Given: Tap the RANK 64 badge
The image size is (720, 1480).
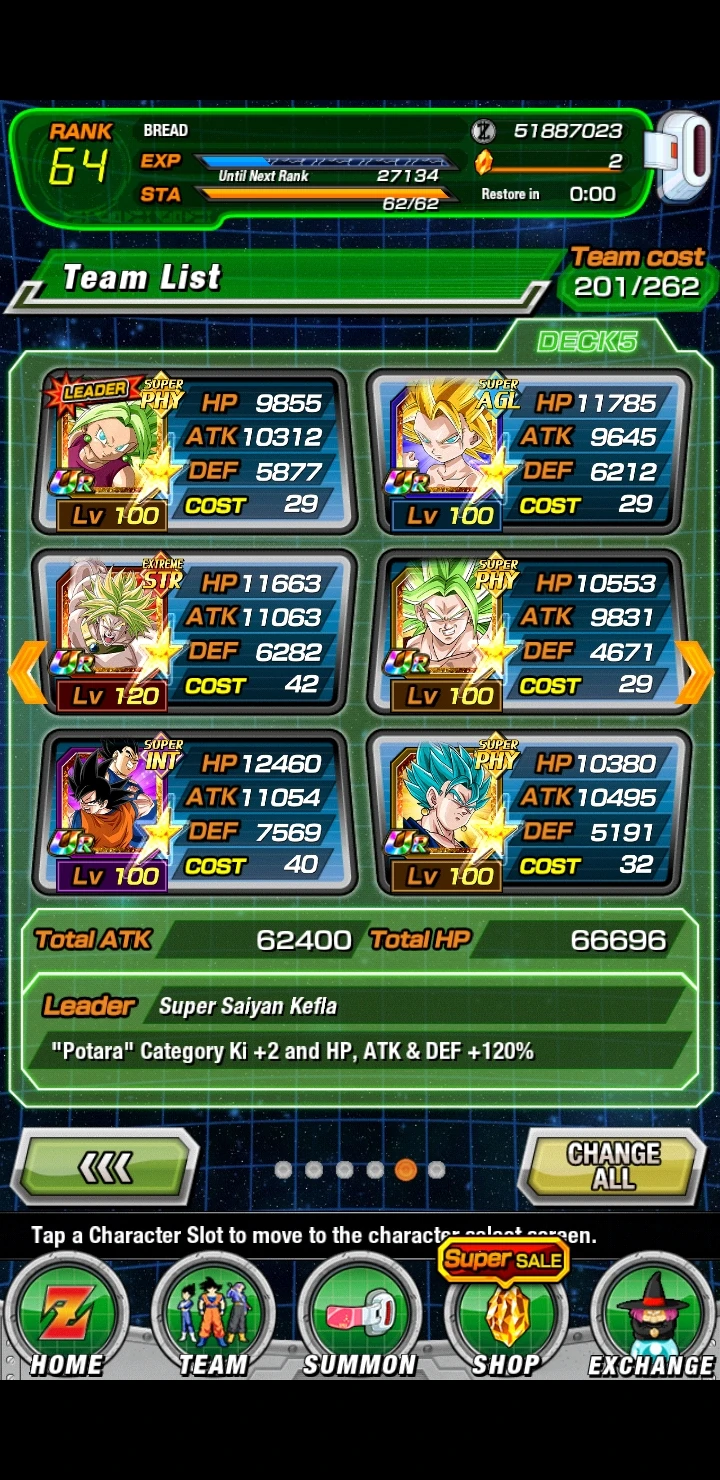Looking at the screenshot, I should point(80,150).
